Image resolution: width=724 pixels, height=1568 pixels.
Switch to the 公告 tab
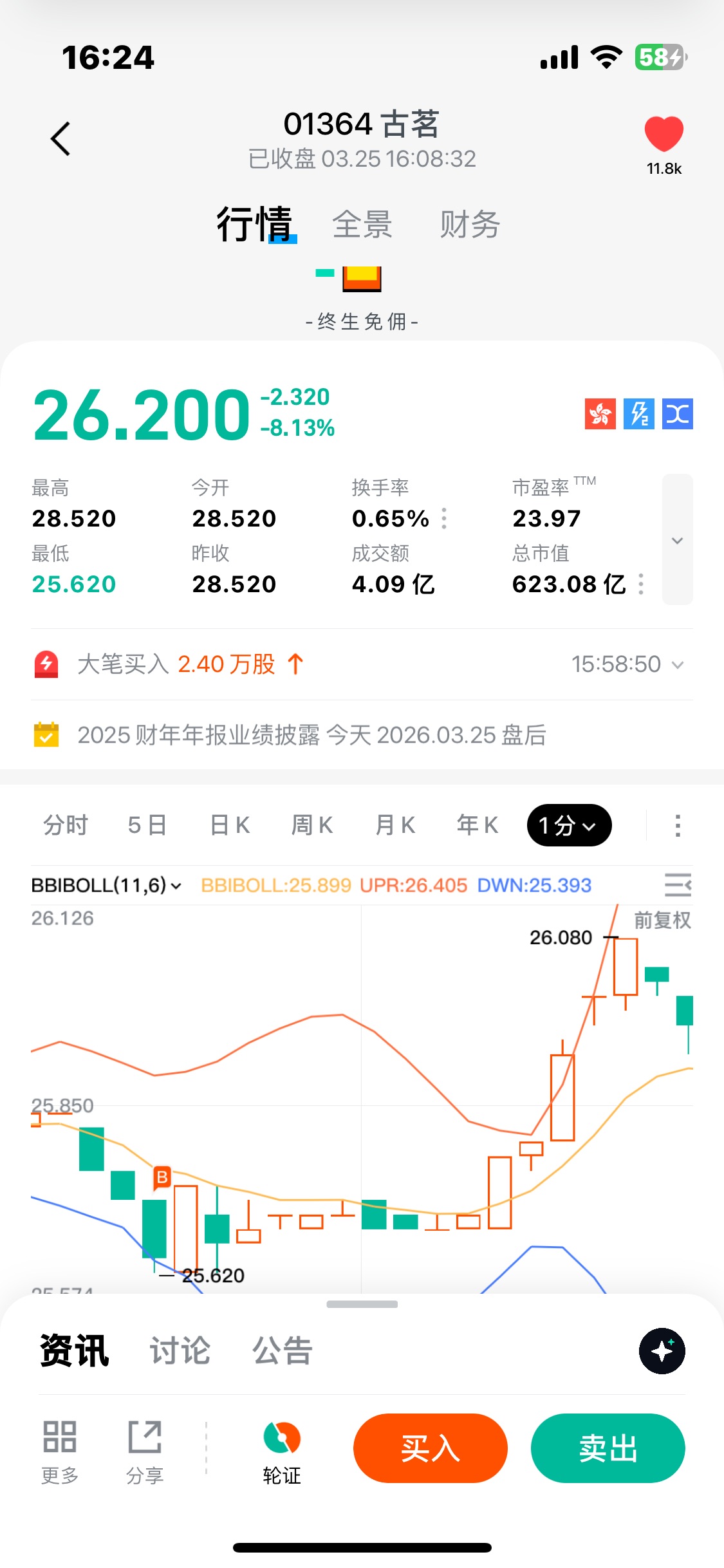283,1350
